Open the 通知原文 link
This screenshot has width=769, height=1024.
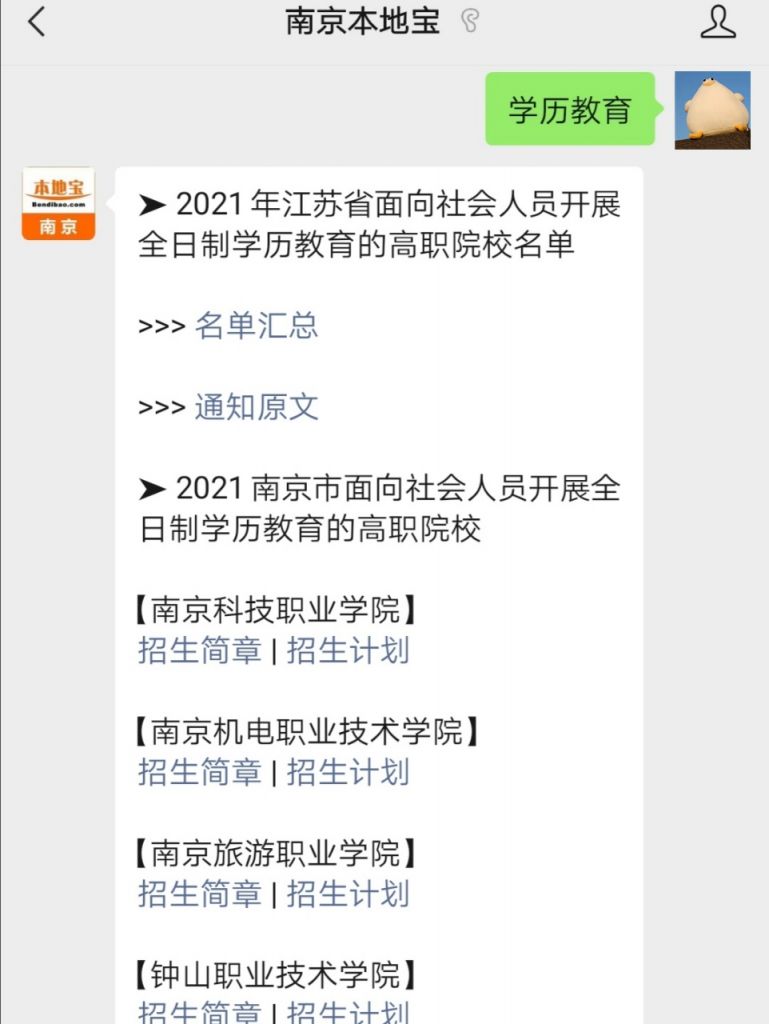256,407
